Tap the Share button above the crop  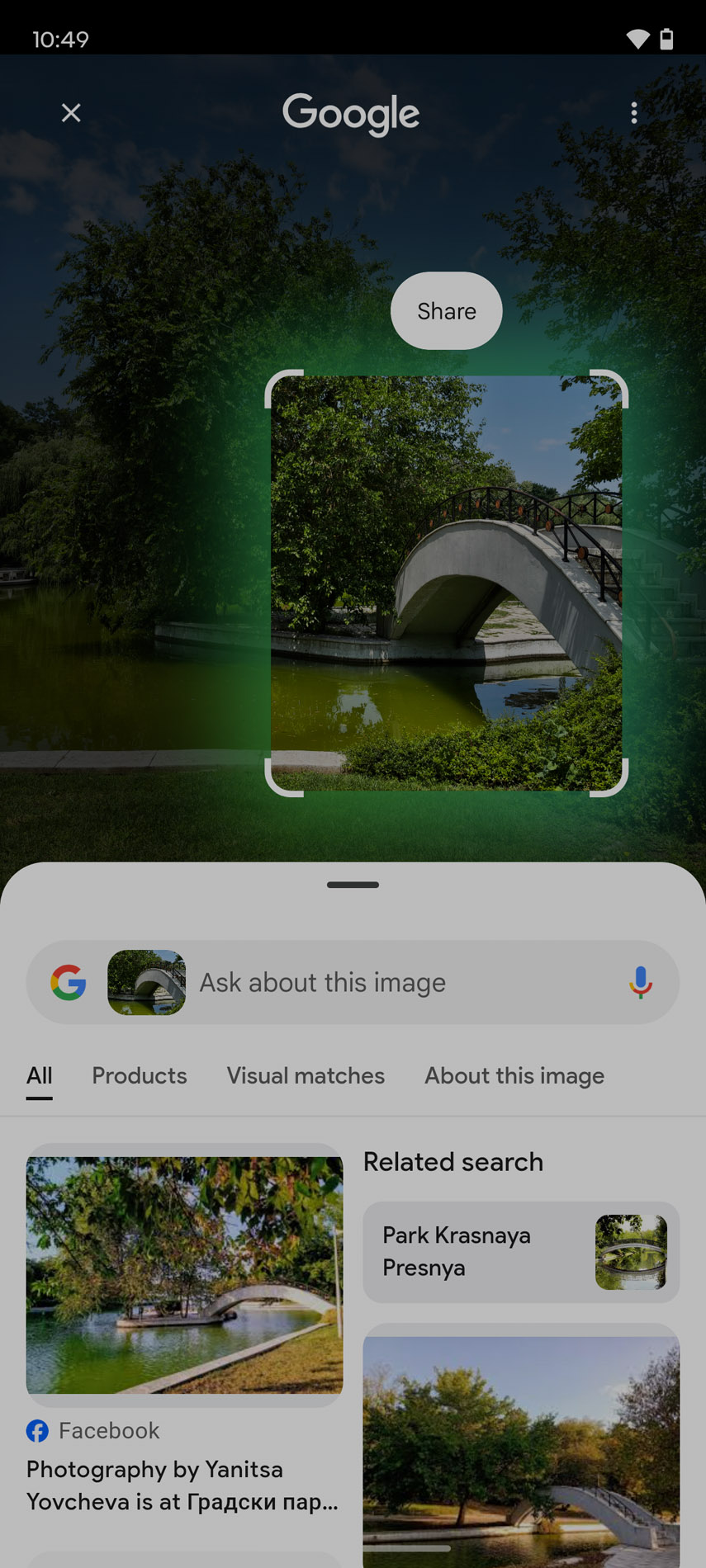point(447,311)
